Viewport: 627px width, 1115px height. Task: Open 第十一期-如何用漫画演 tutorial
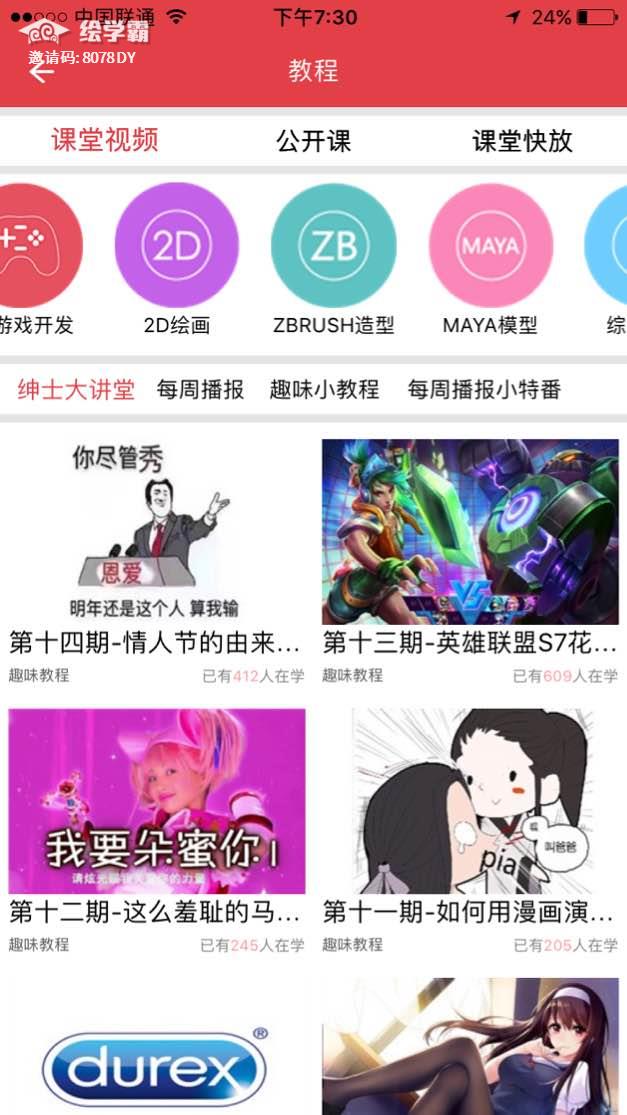click(470, 802)
